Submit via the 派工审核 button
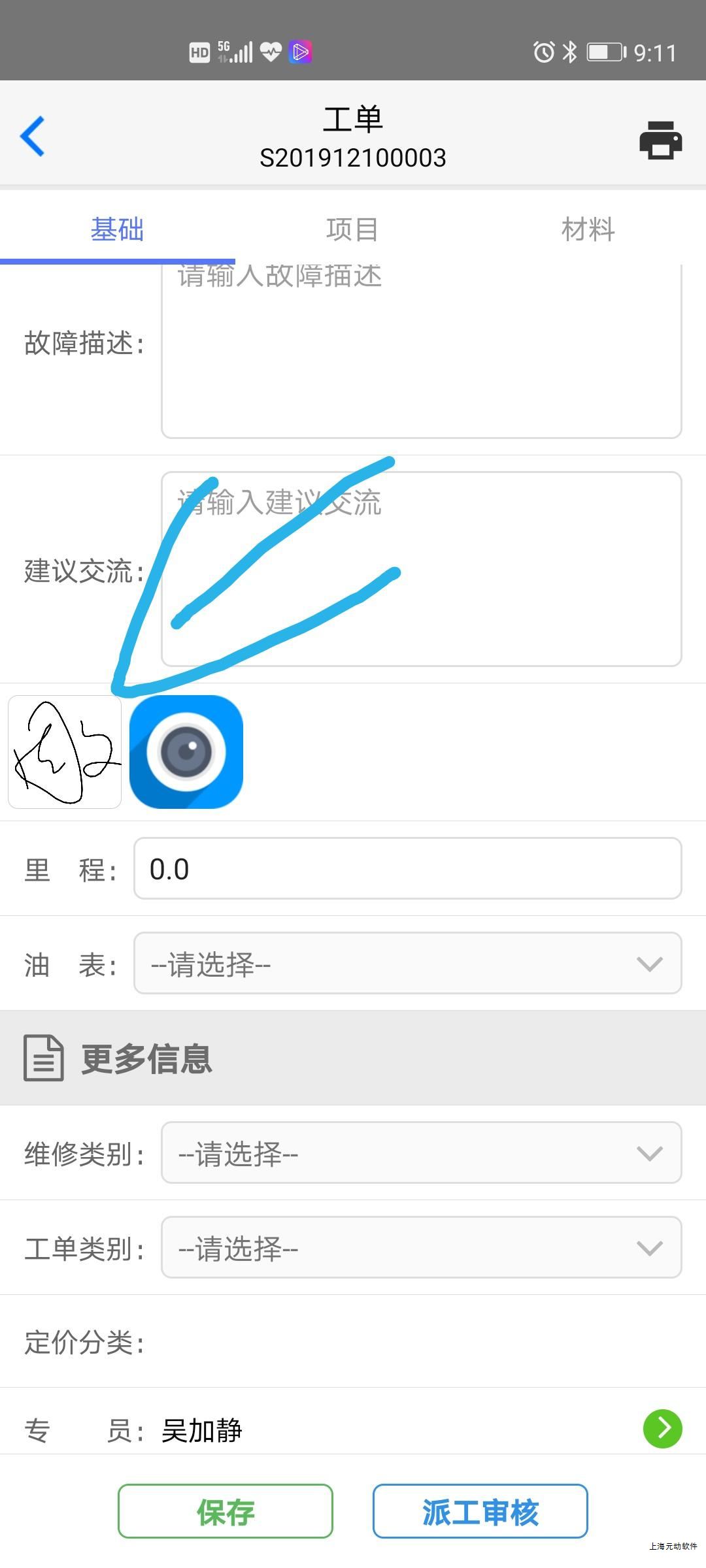706x1568 pixels. [x=480, y=1511]
